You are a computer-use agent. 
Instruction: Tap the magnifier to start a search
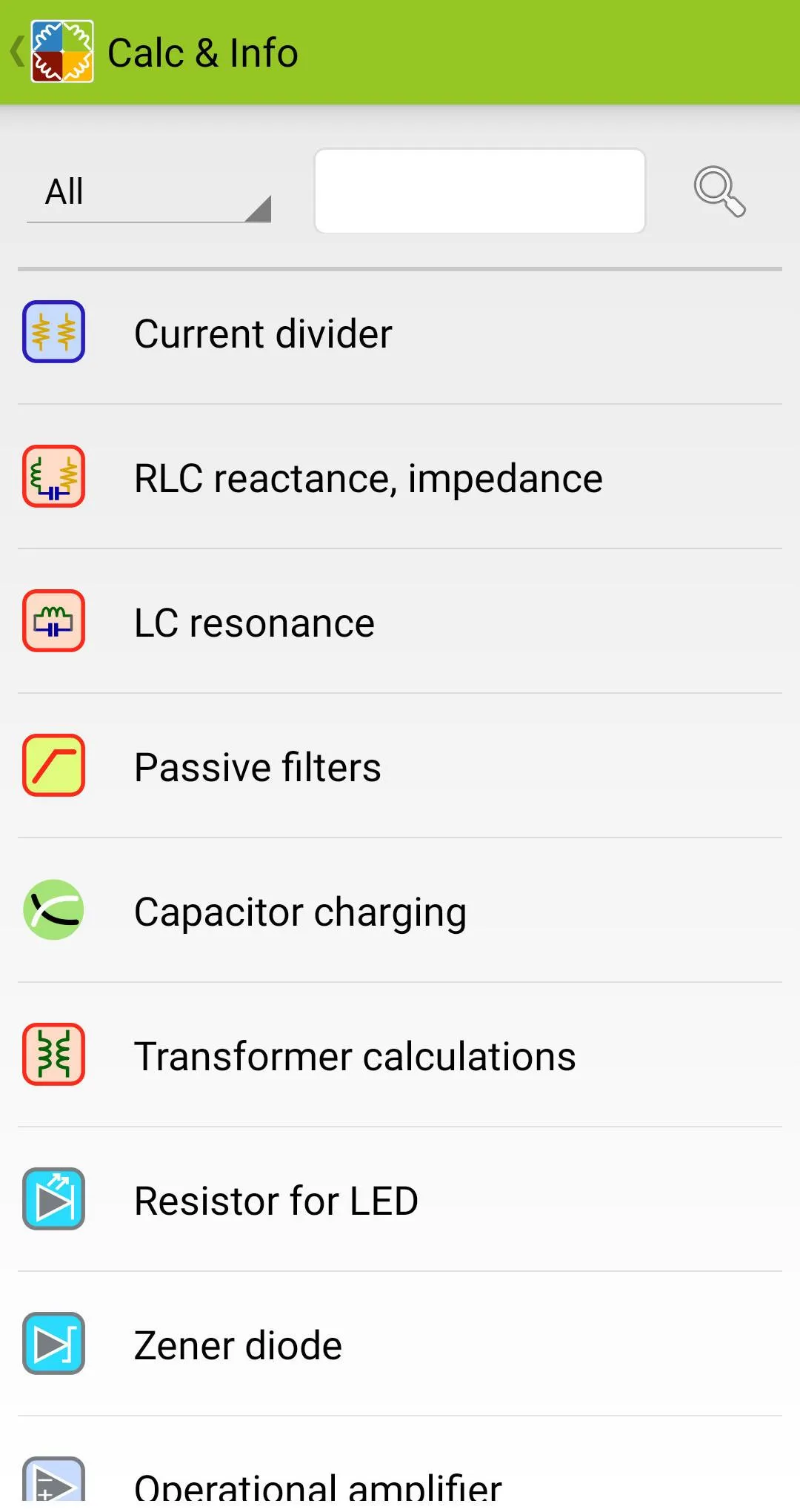point(717,190)
